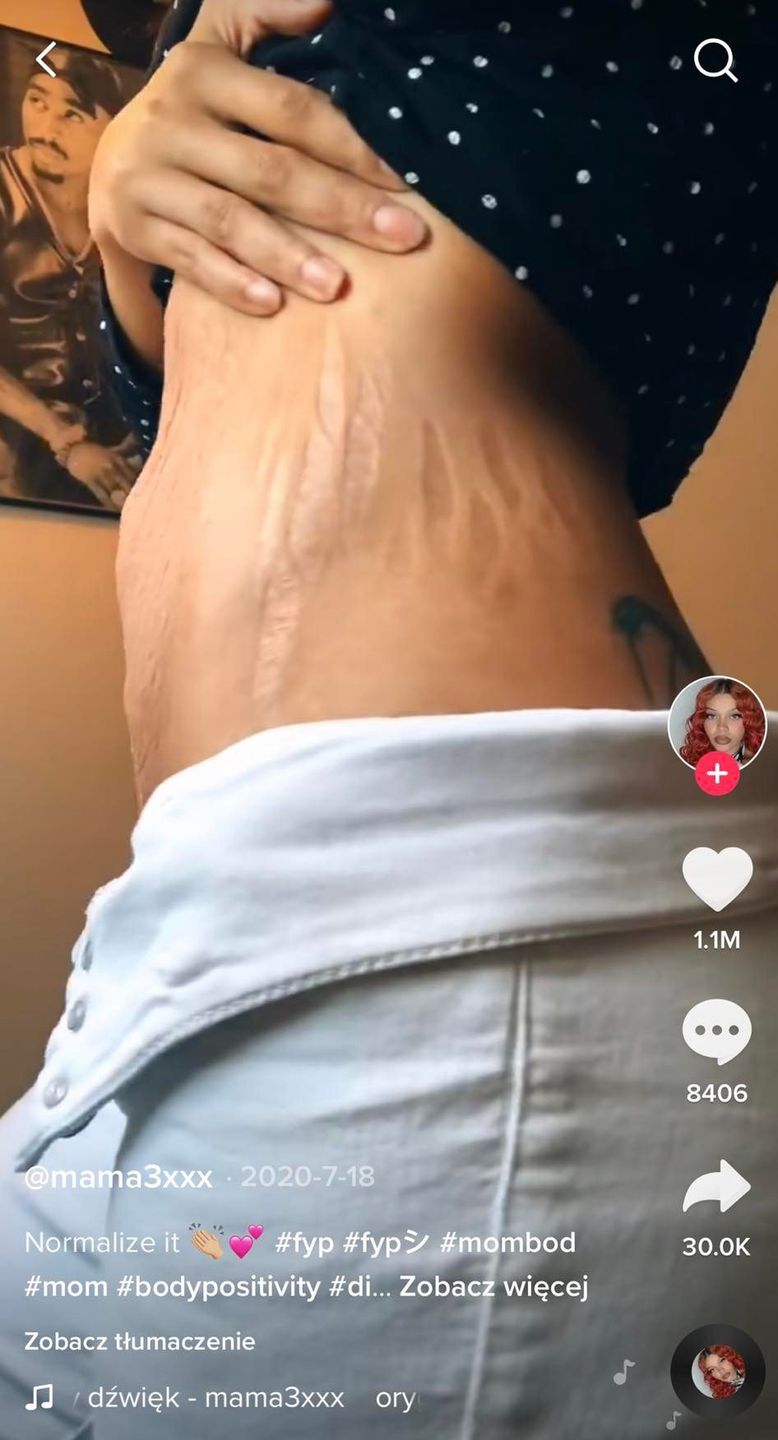
Task: Open the #mombod hashtag
Action: pyautogui.click(x=507, y=1243)
